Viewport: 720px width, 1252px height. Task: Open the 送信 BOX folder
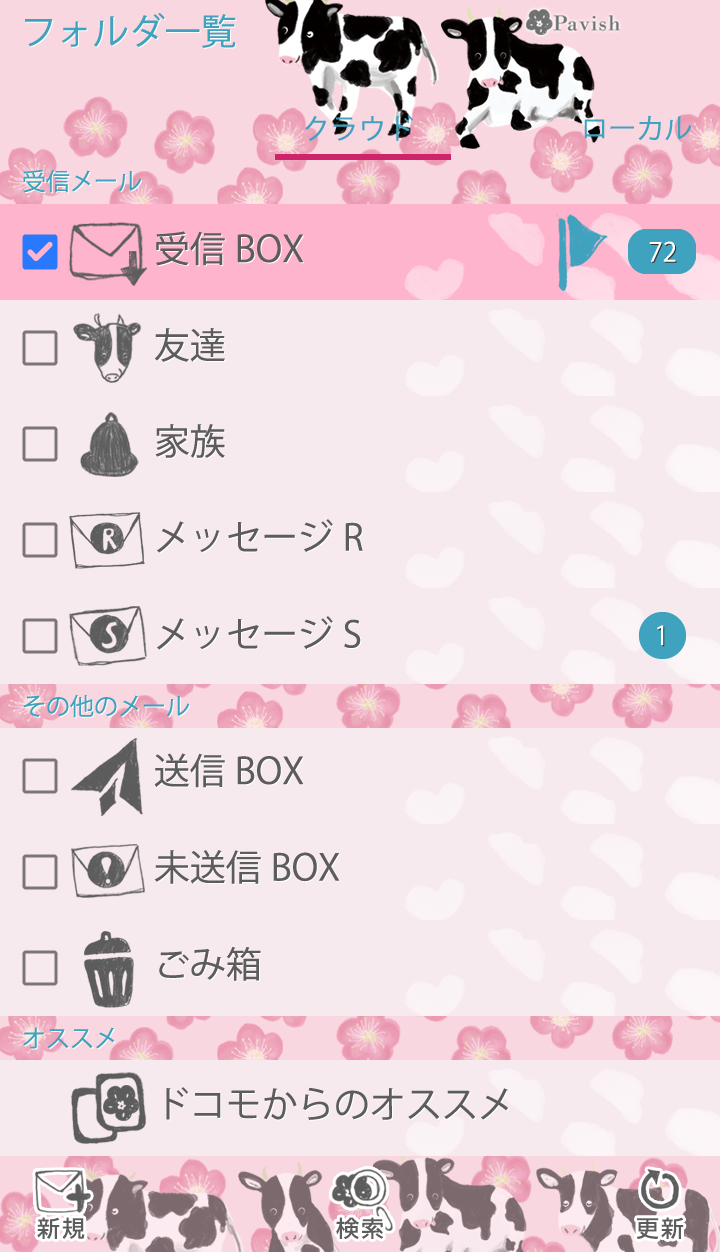230,772
